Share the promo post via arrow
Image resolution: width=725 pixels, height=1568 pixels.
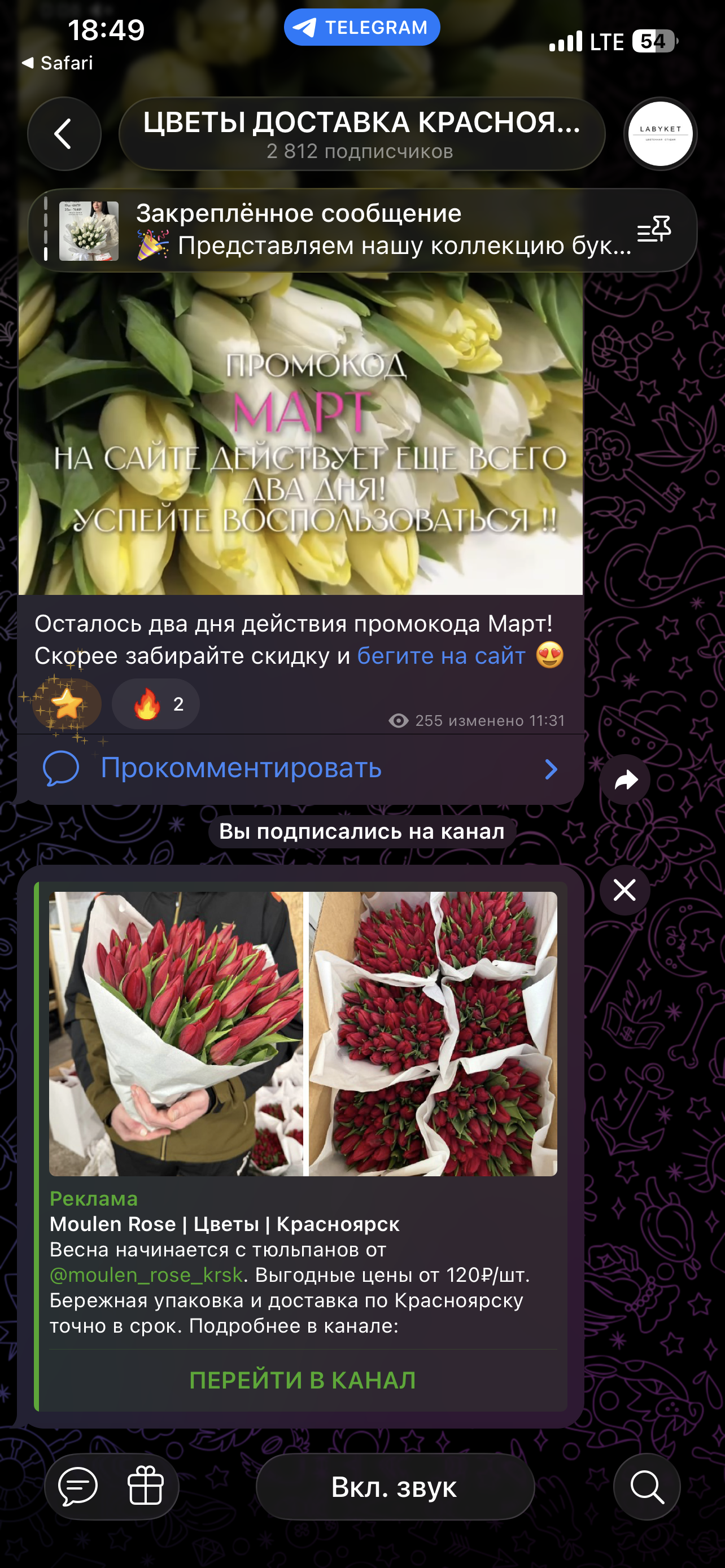pos(624,779)
